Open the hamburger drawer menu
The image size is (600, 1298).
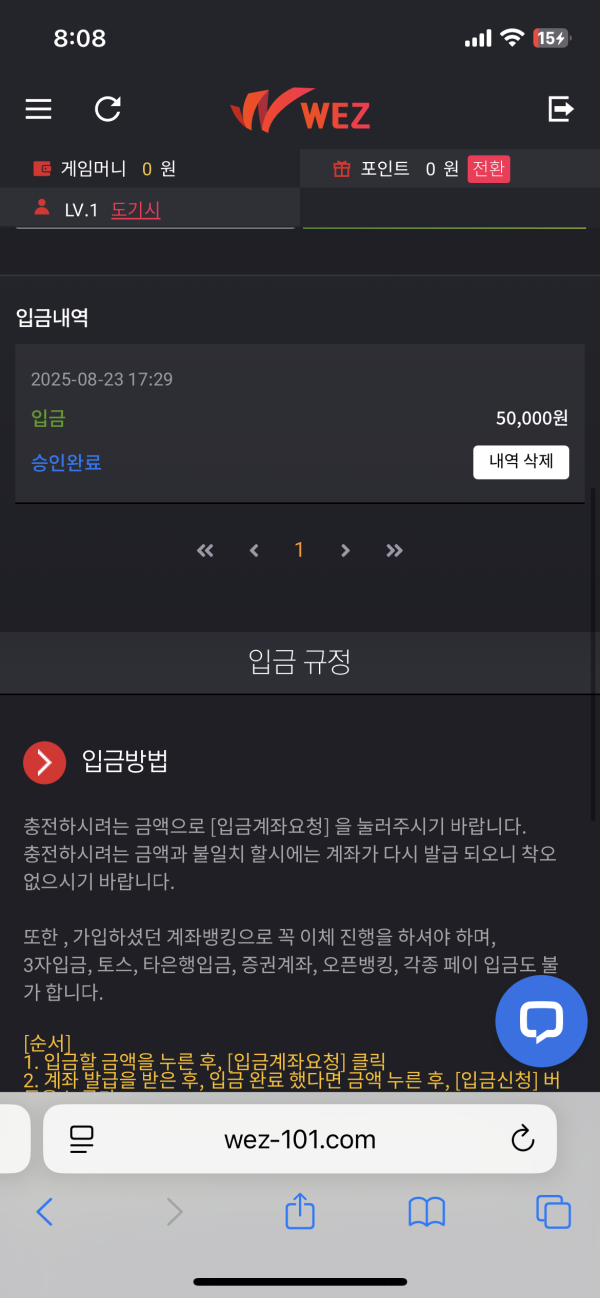[x=38, y=109]
